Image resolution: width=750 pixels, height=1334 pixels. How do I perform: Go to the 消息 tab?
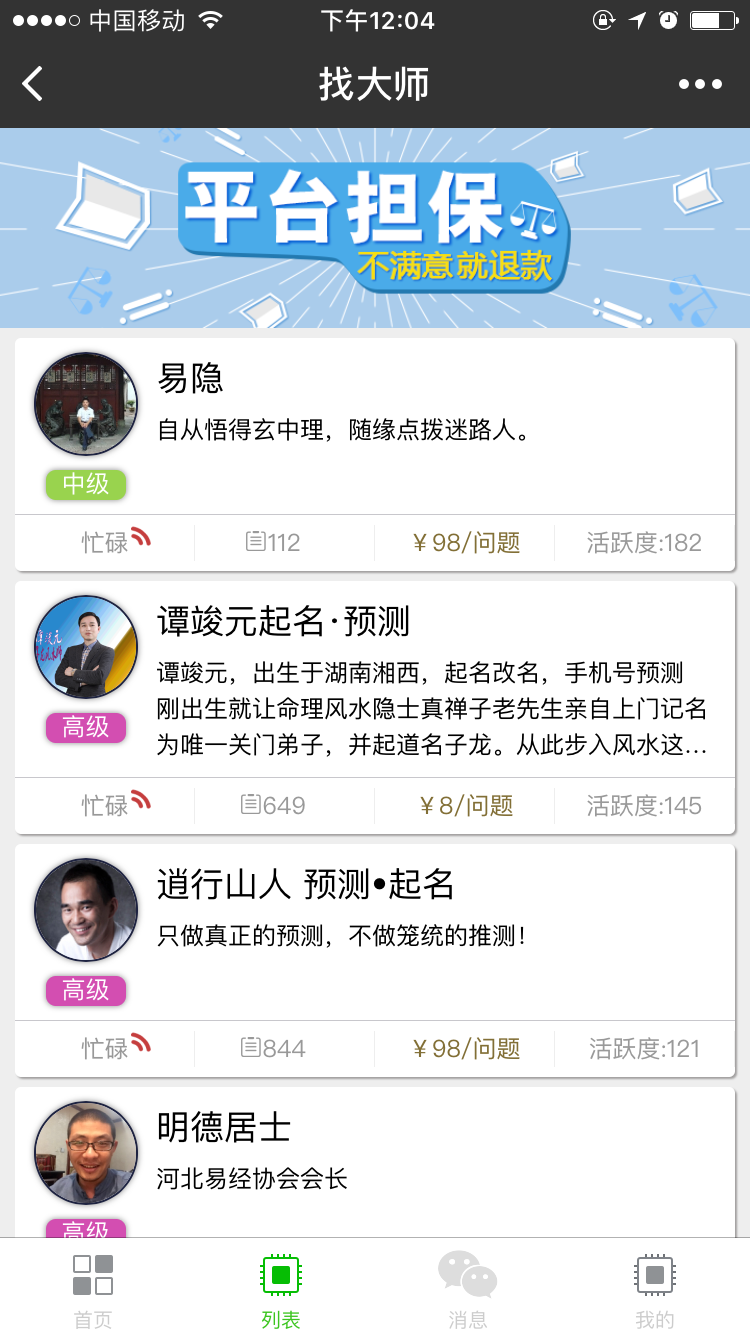pyautogui.click(x=468, y=1290)
